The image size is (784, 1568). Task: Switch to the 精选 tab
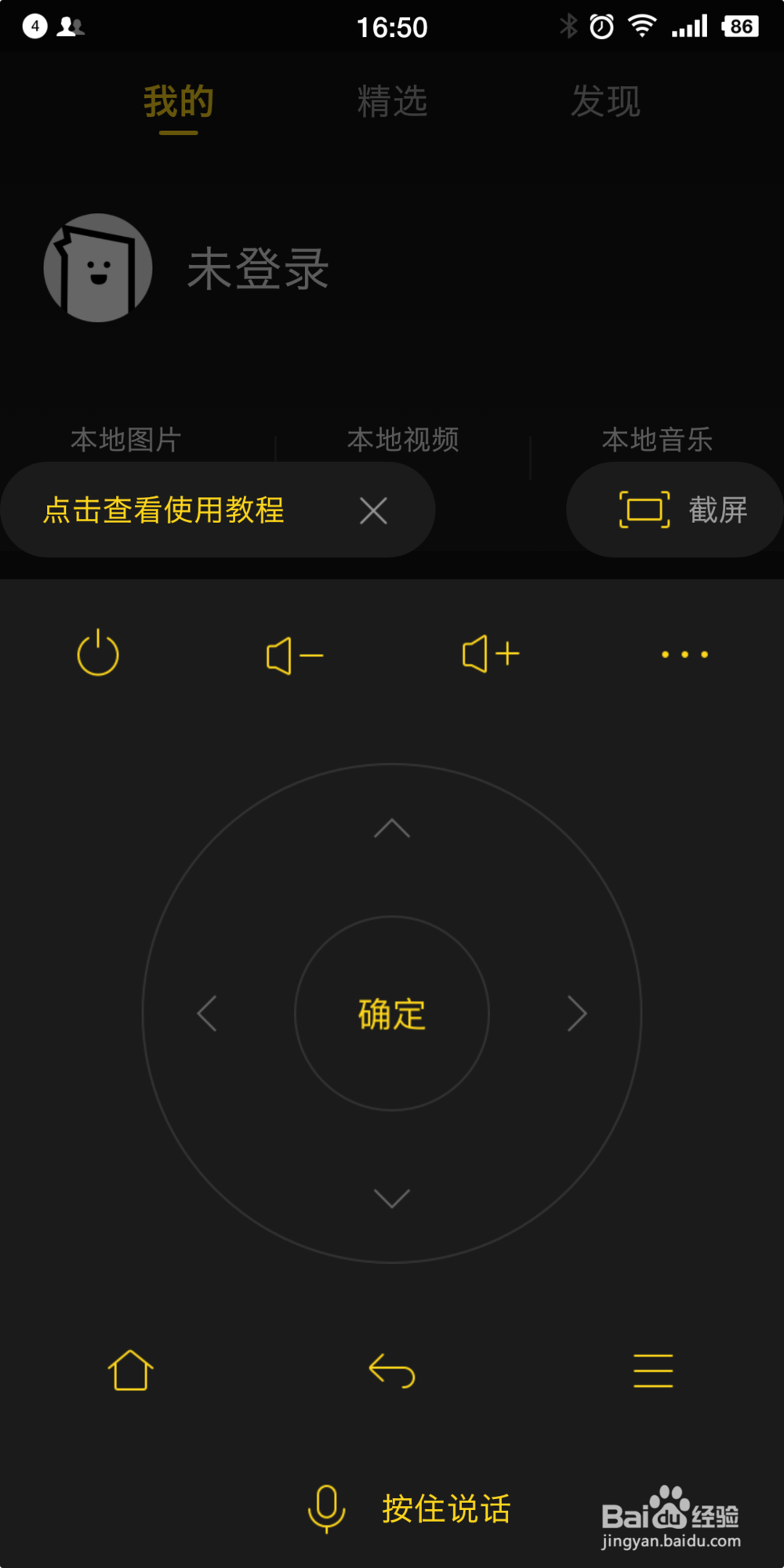[392, 100]
